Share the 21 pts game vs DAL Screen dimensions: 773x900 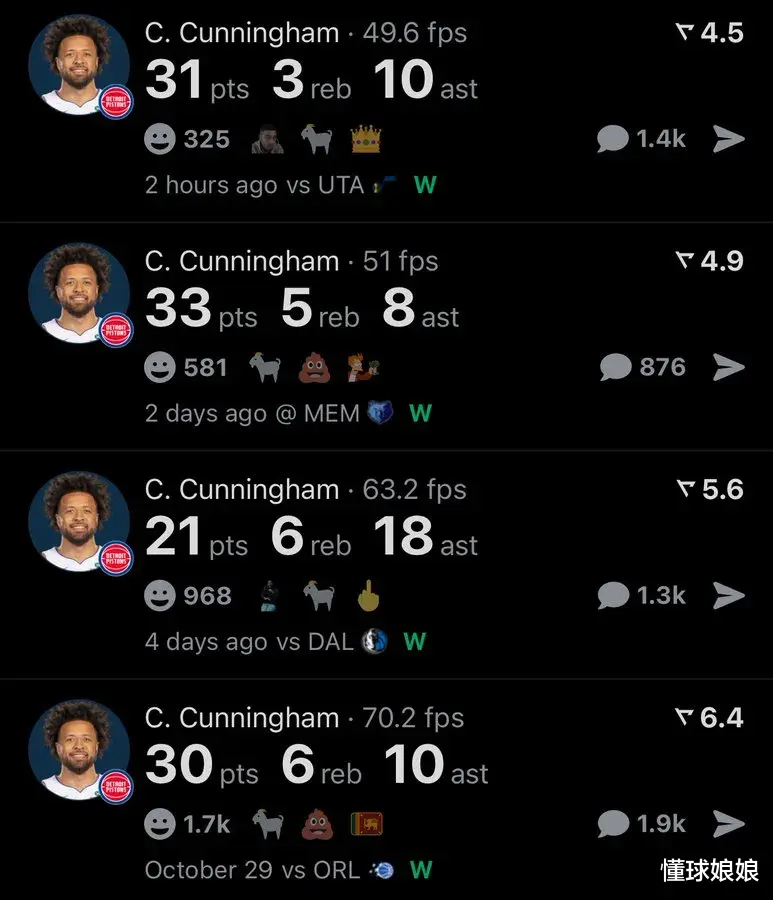coord(729,596)
